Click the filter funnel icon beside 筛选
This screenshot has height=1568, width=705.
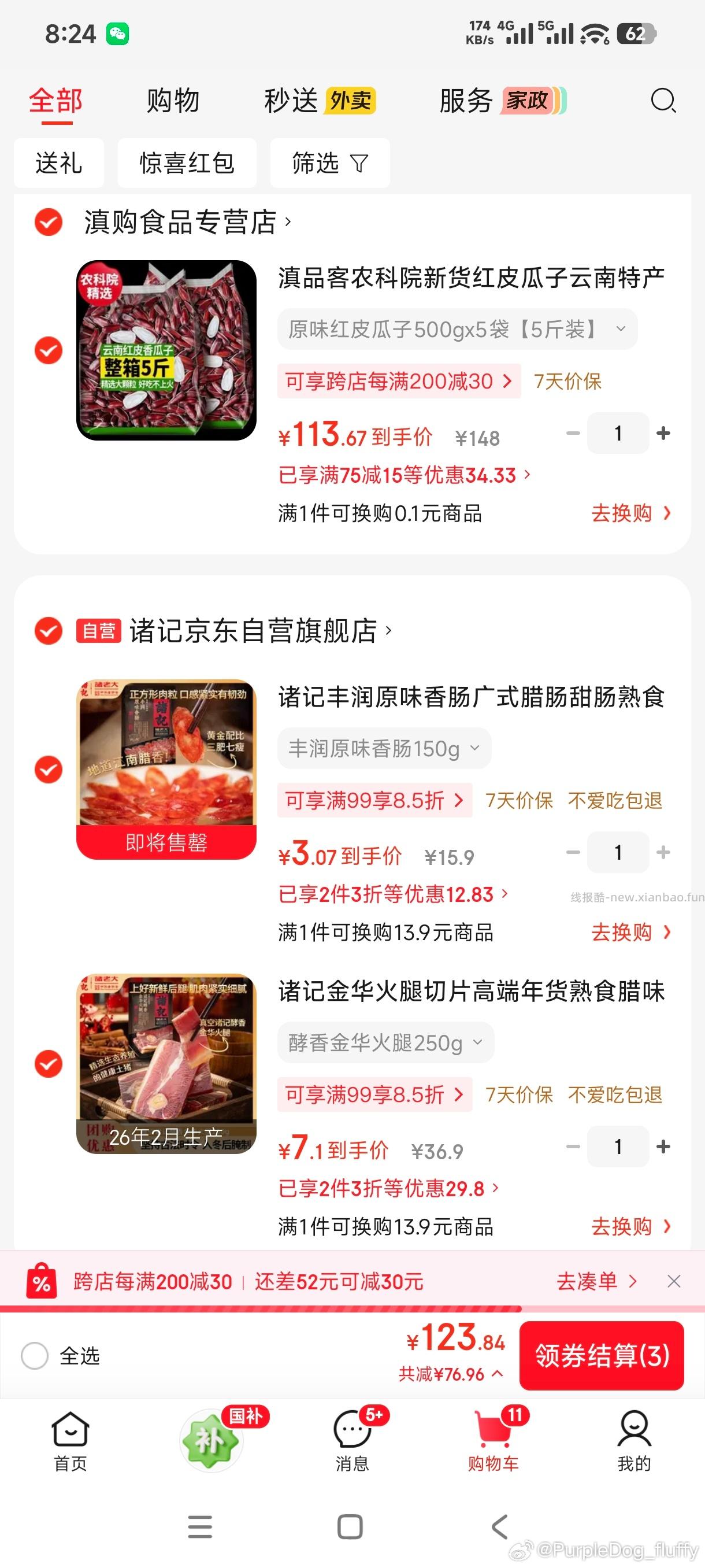coord(359,162)
